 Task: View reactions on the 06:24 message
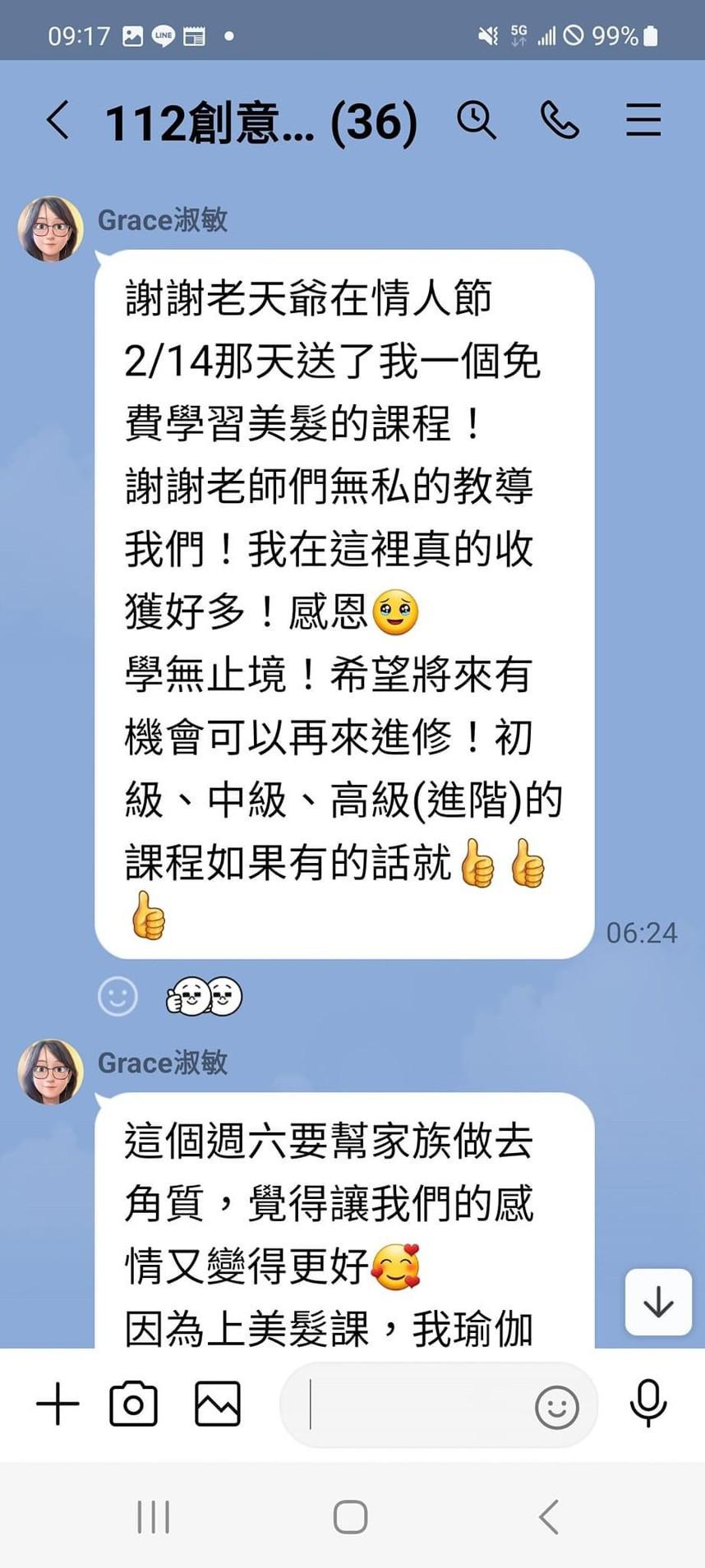[204, 997]
